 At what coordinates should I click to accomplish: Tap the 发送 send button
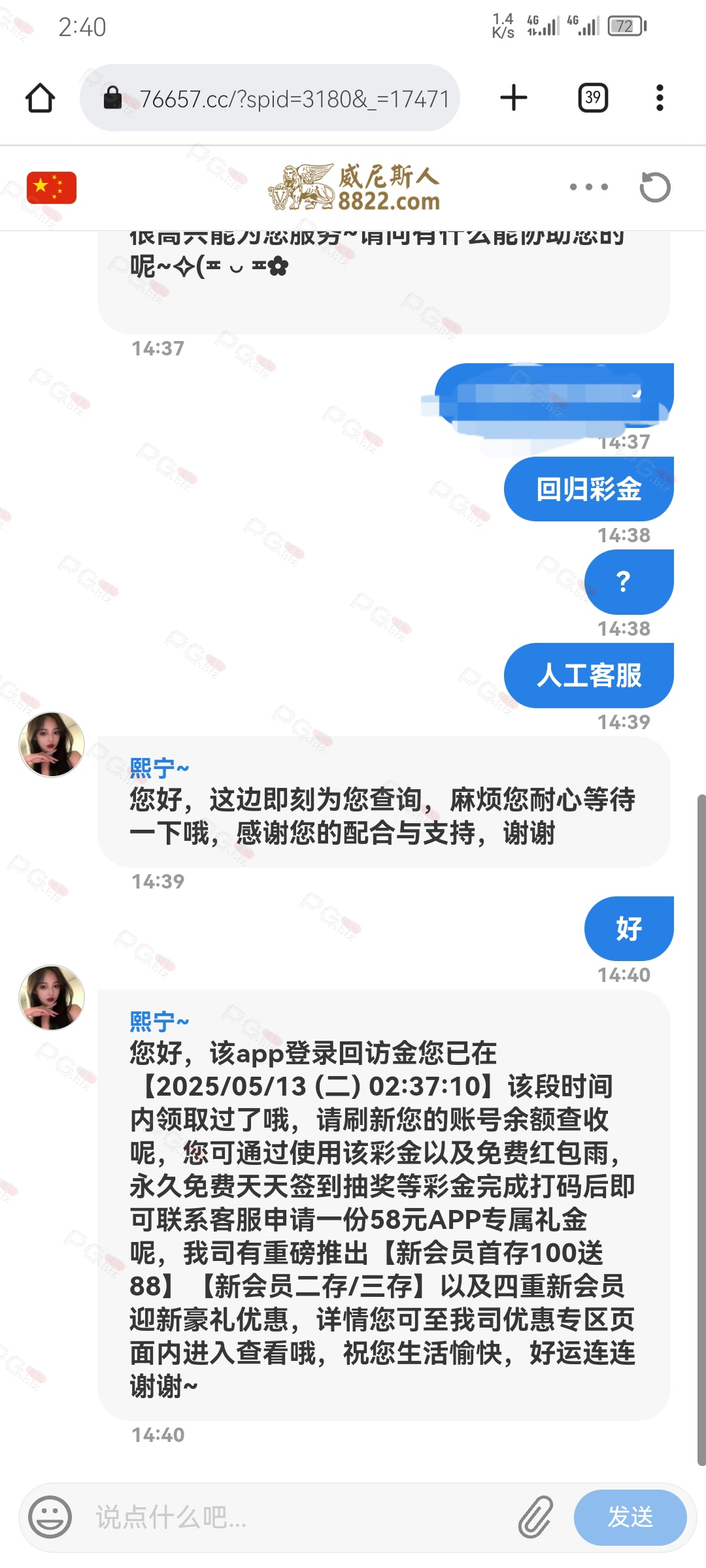pos(630,1517)
